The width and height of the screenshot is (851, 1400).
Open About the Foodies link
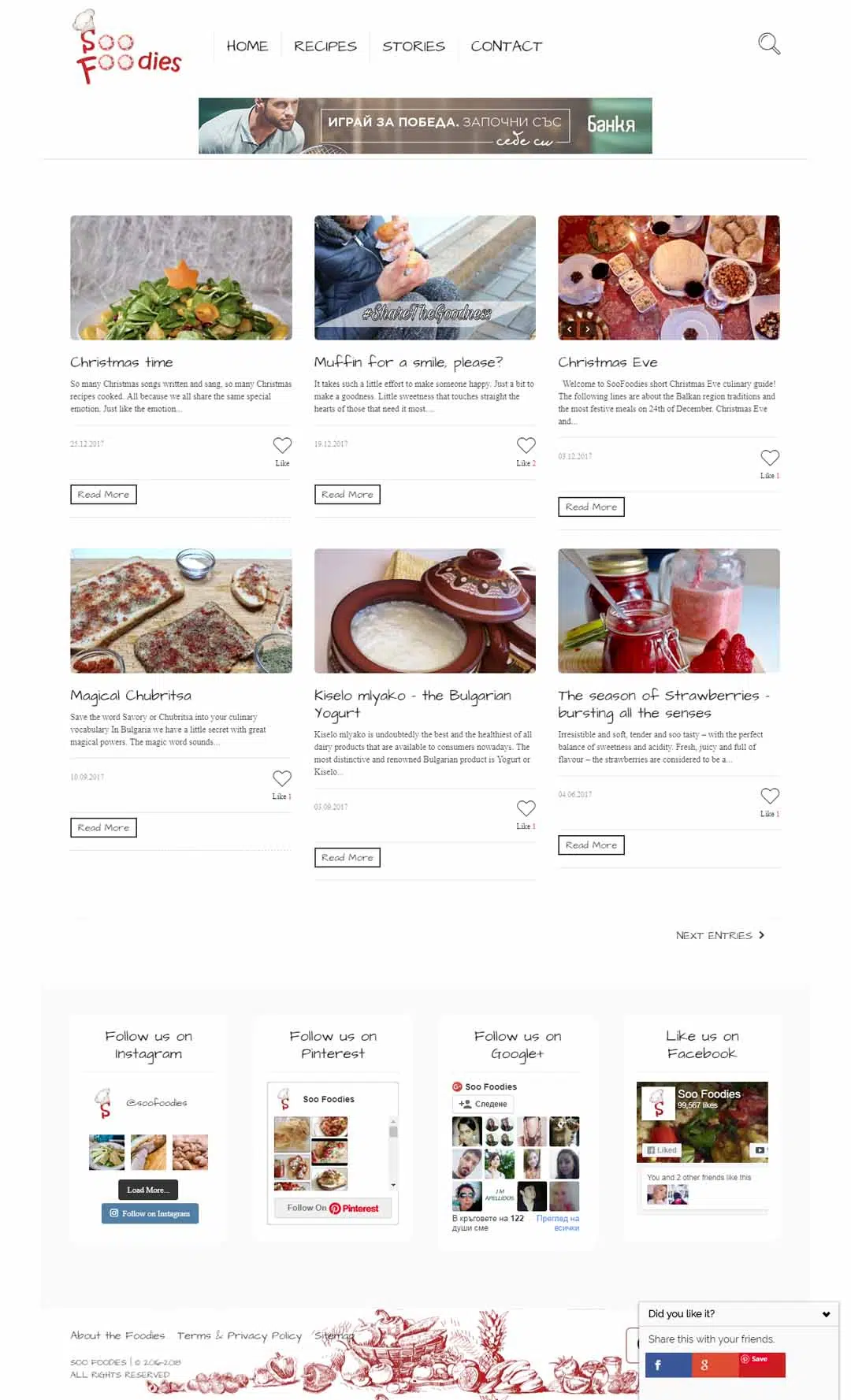[x=117, y=1335]
